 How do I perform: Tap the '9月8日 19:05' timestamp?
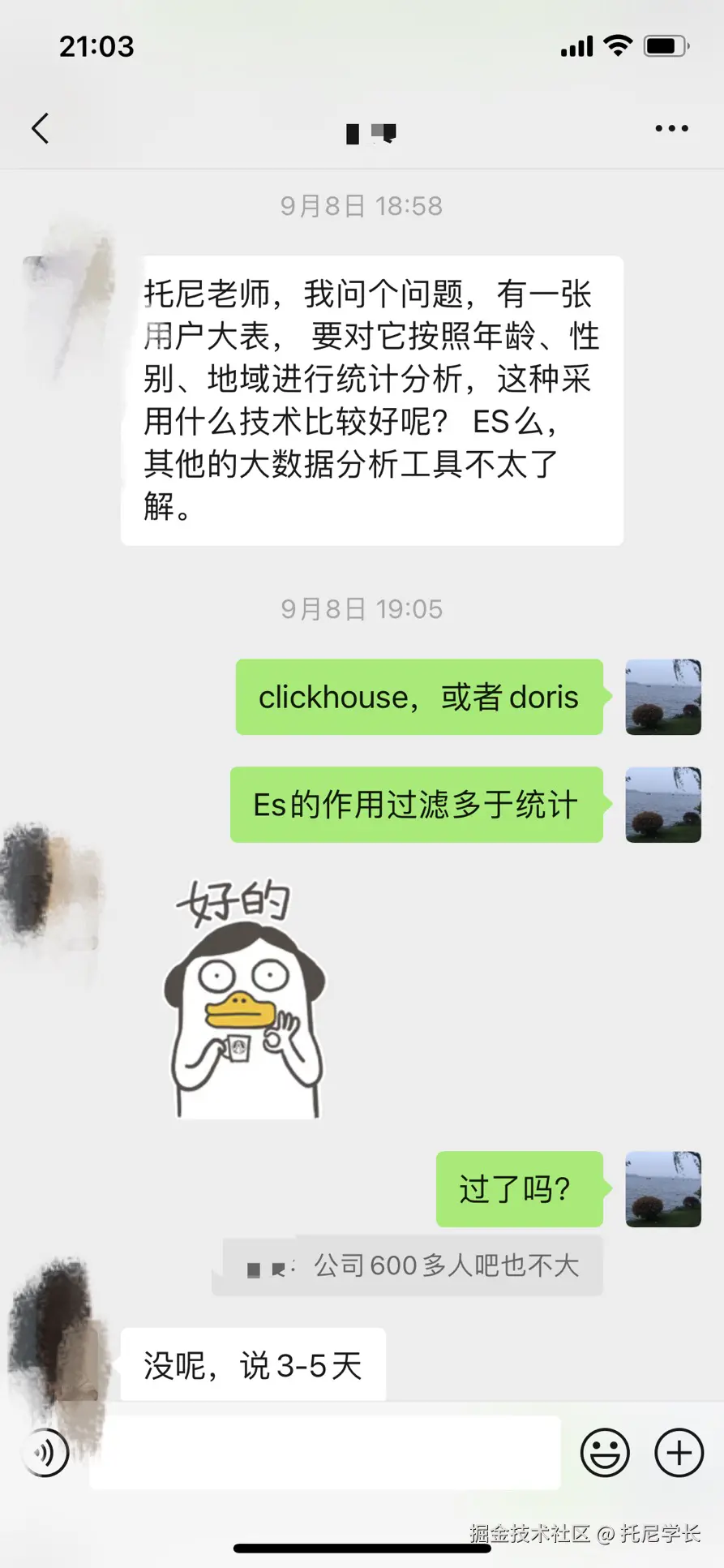362,609
